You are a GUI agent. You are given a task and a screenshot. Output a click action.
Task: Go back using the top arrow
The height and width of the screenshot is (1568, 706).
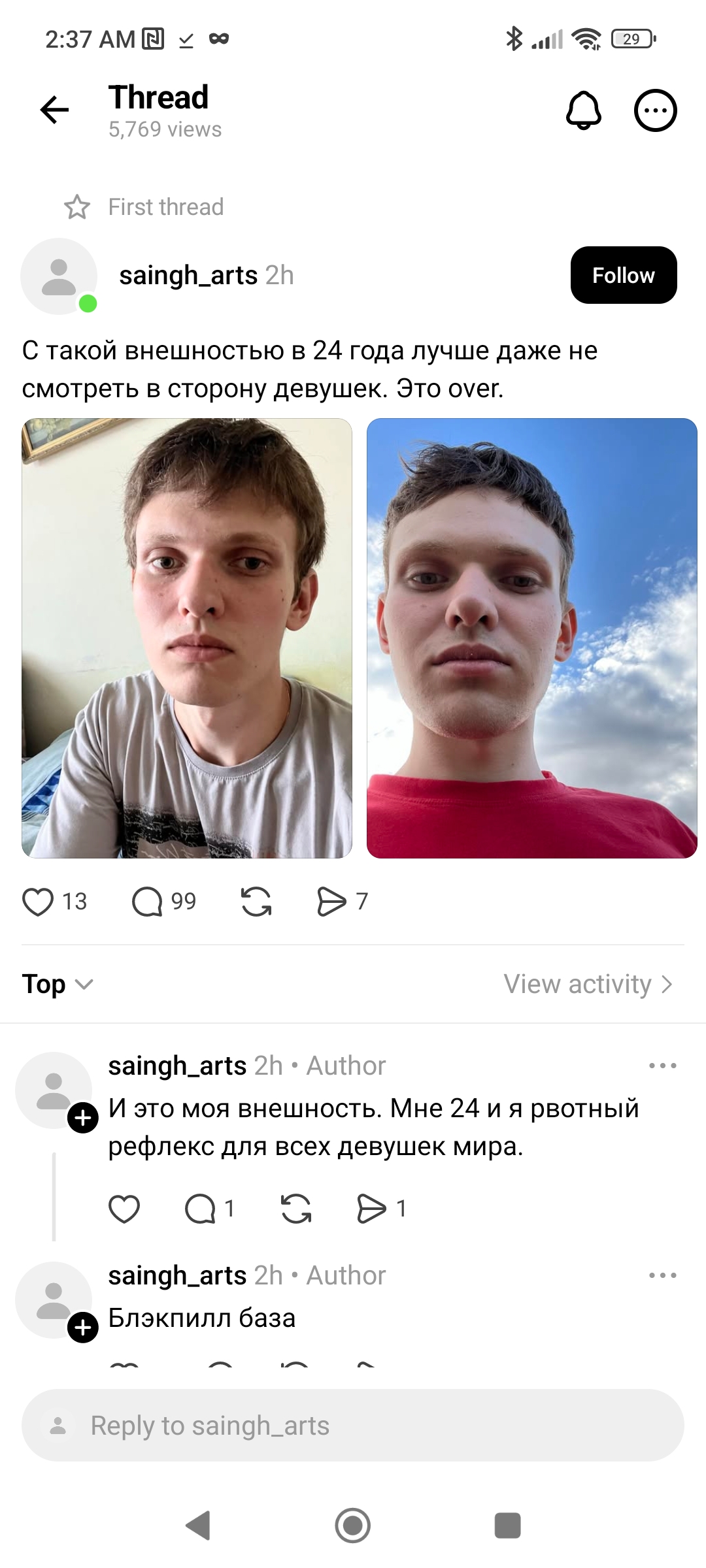coord(54,109)
